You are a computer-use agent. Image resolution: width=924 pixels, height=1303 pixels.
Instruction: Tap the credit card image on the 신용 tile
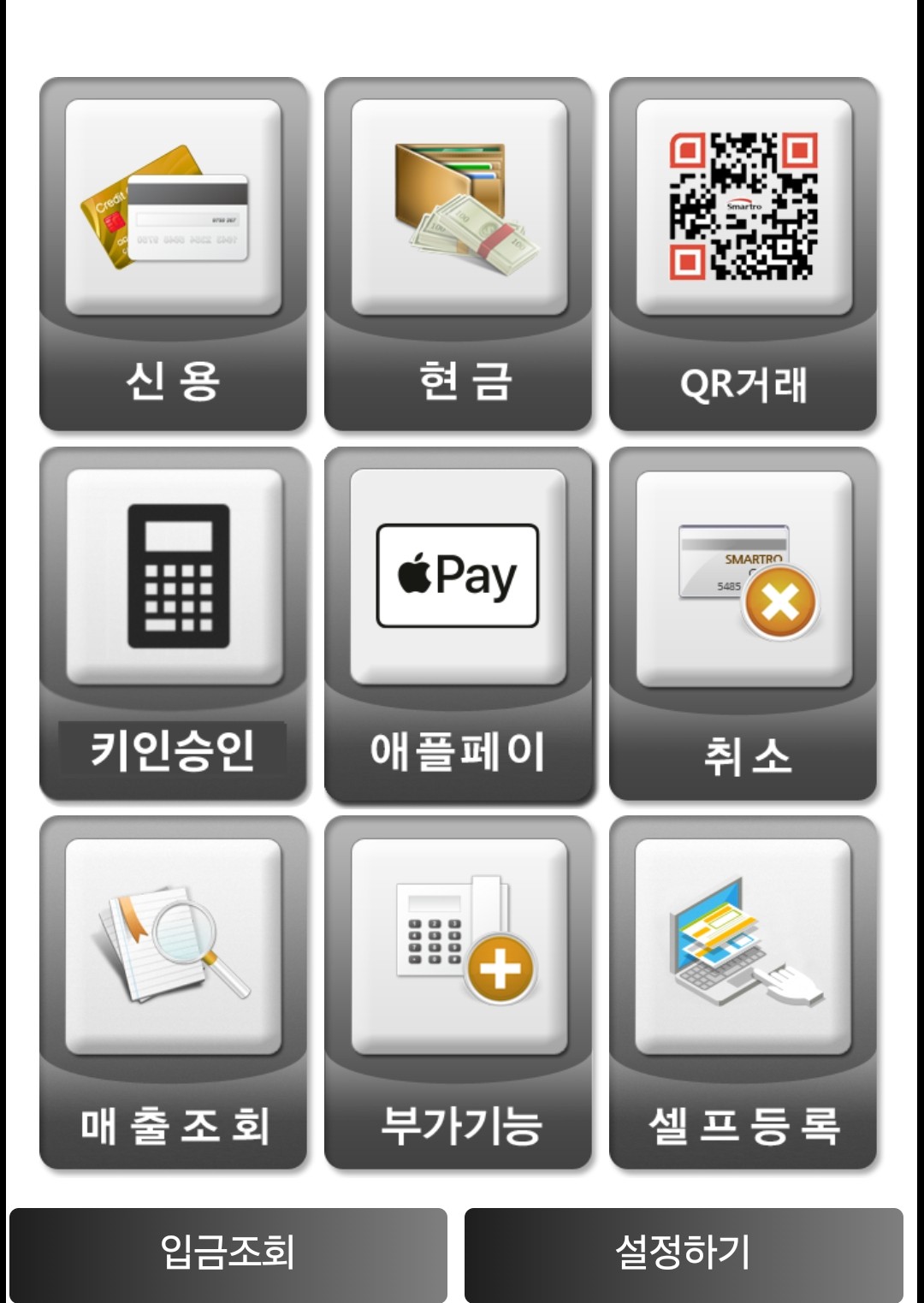[171, 205]
